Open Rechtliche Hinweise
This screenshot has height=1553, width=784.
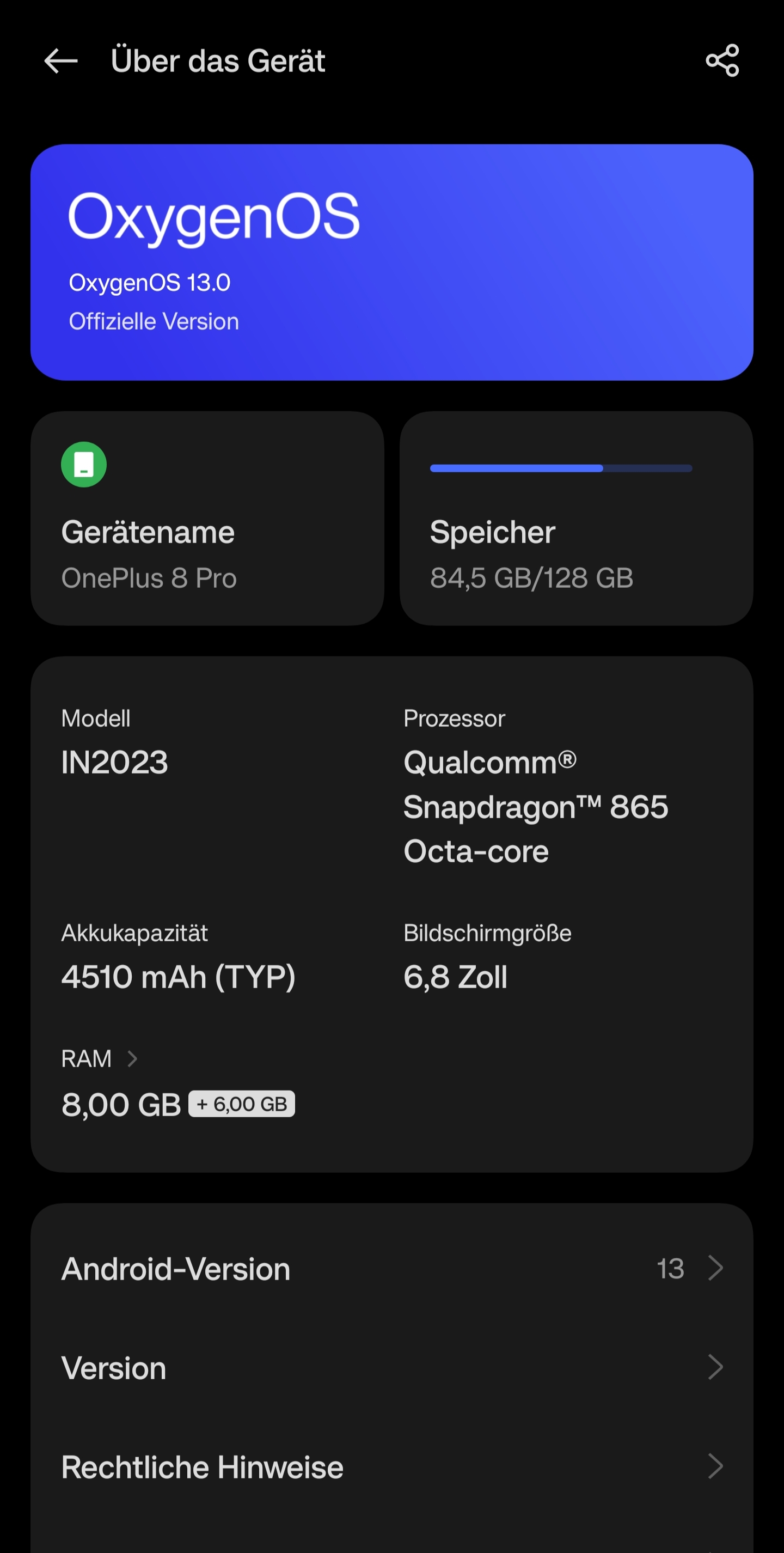tap(391, 1467)
